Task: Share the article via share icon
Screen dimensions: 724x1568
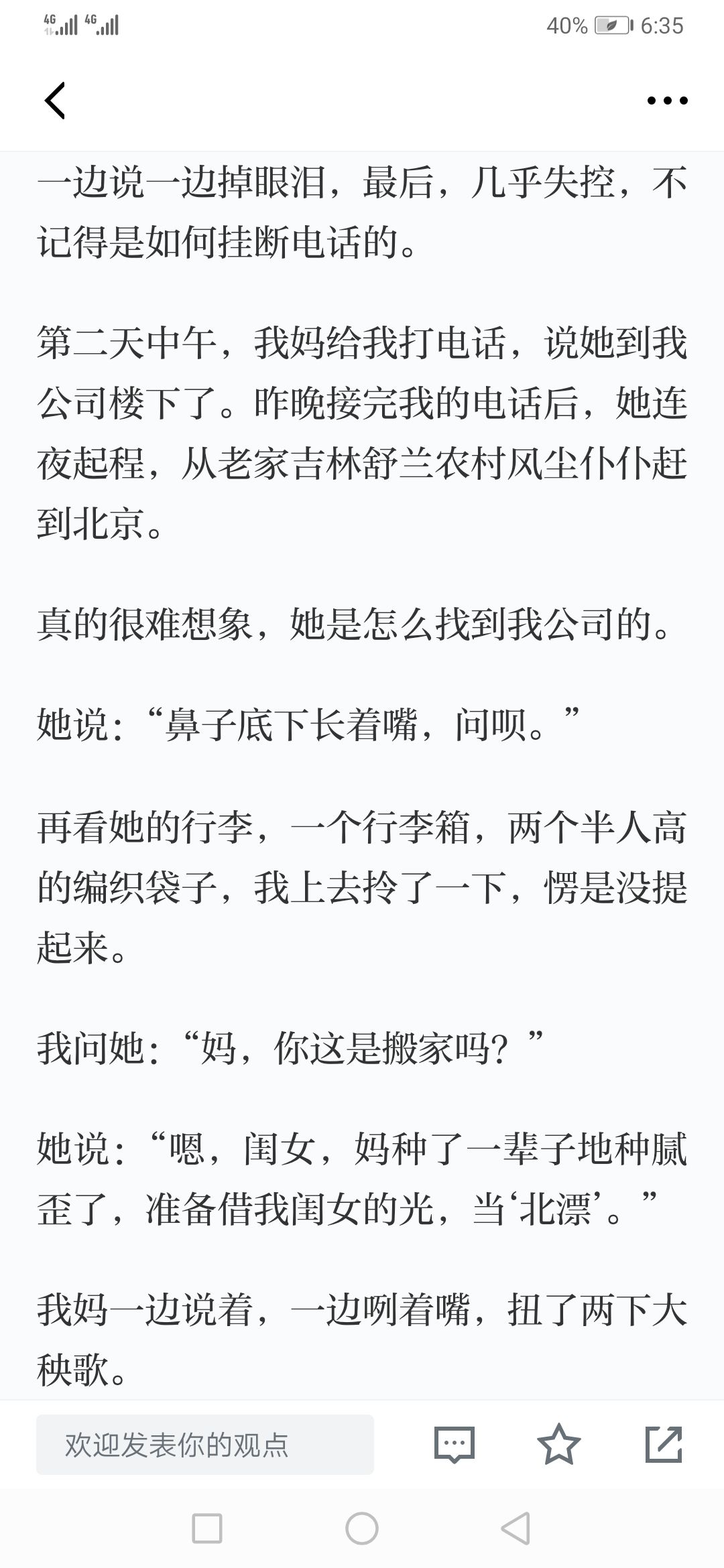Action: pyautogui.click(x=664, y=1444)
